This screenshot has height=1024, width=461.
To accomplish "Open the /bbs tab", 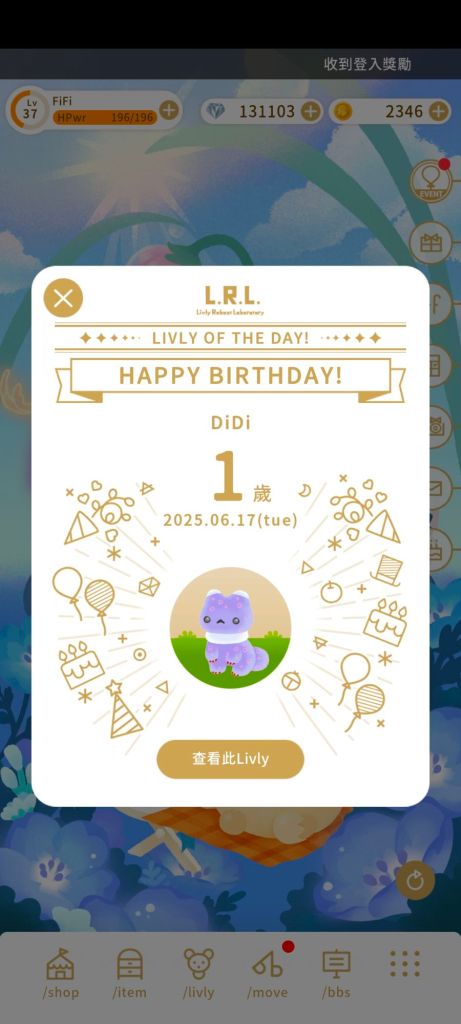I will (x=336, y=973).
